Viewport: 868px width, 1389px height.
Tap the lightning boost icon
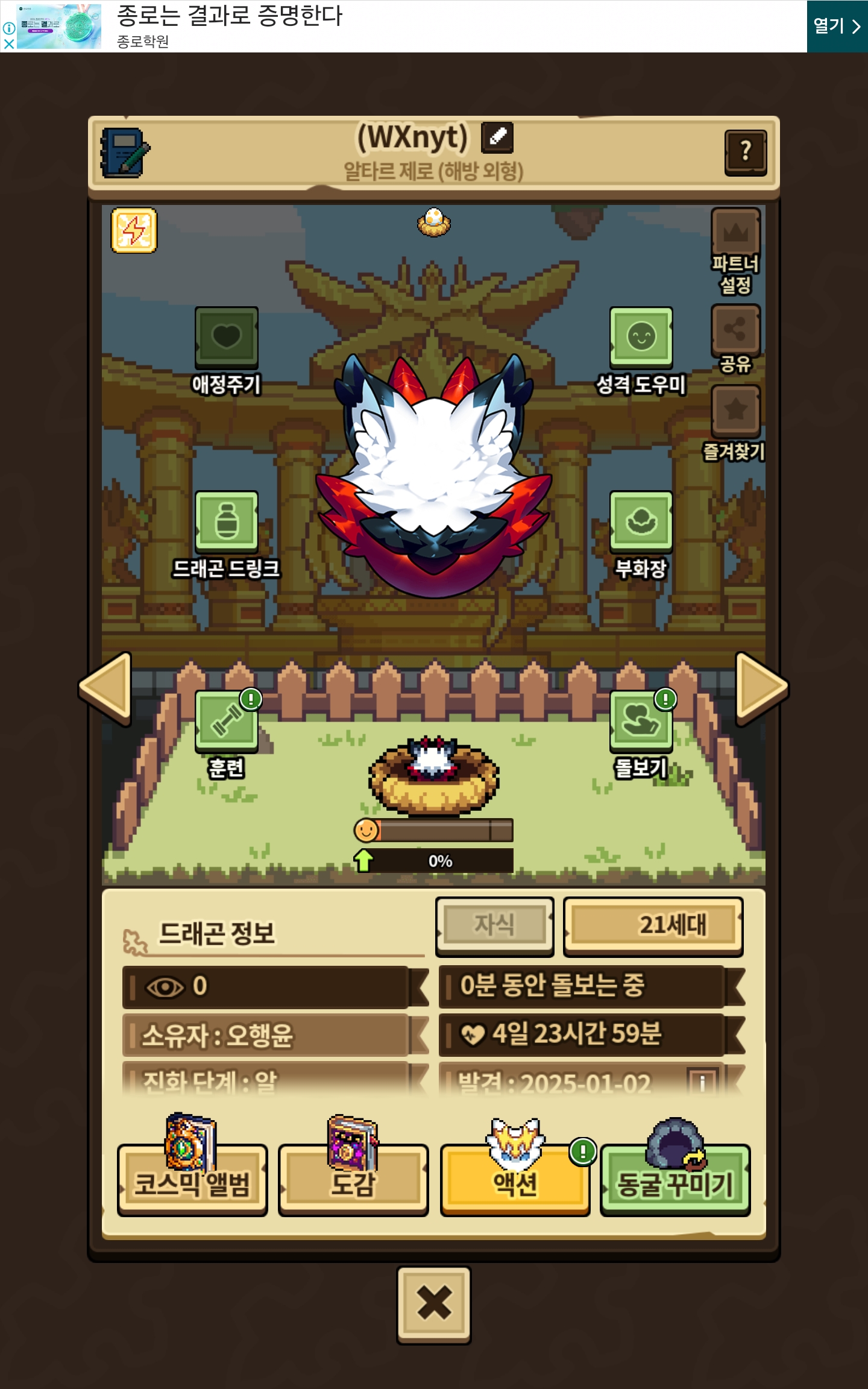[x=134, y=230]
